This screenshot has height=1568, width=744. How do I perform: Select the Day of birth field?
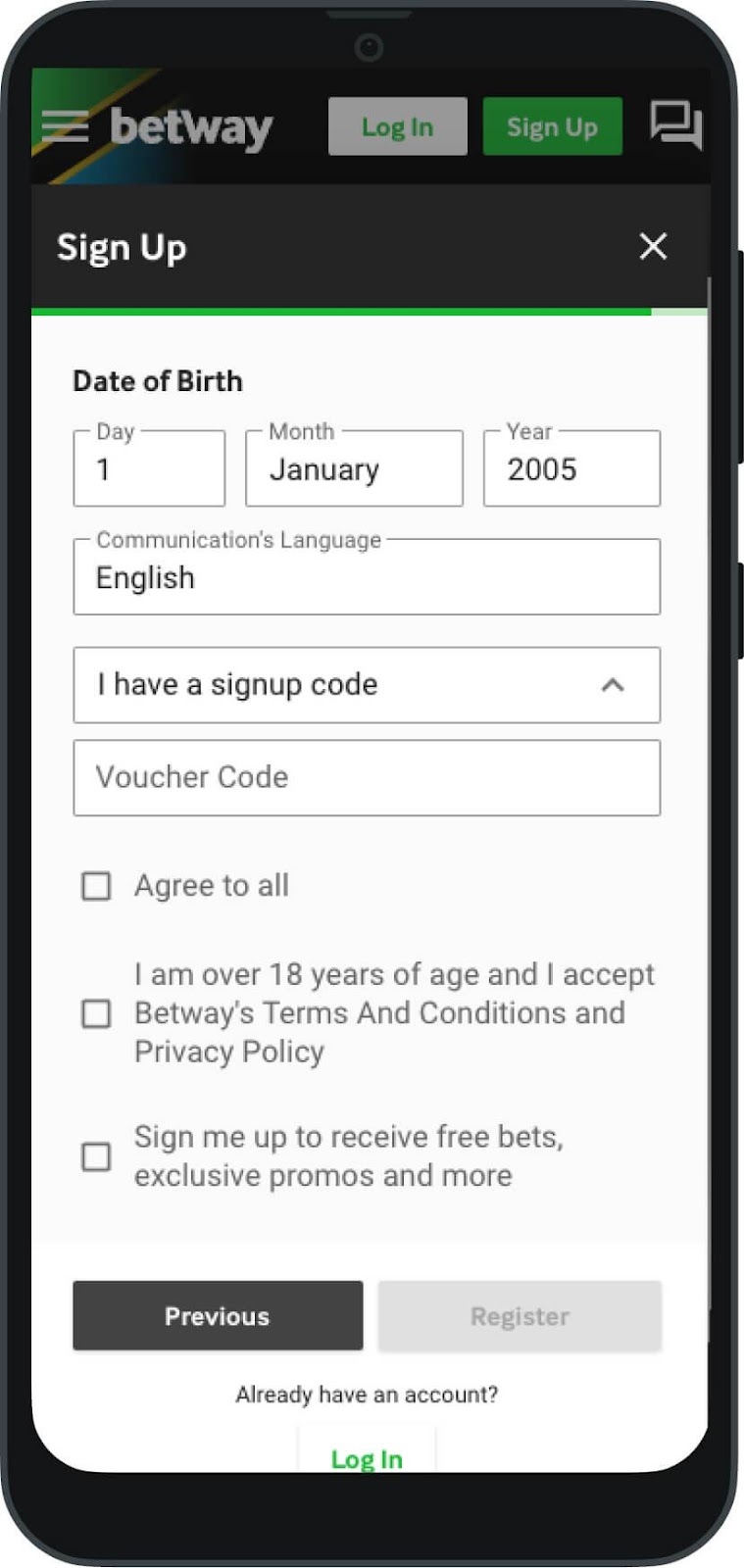149,469
